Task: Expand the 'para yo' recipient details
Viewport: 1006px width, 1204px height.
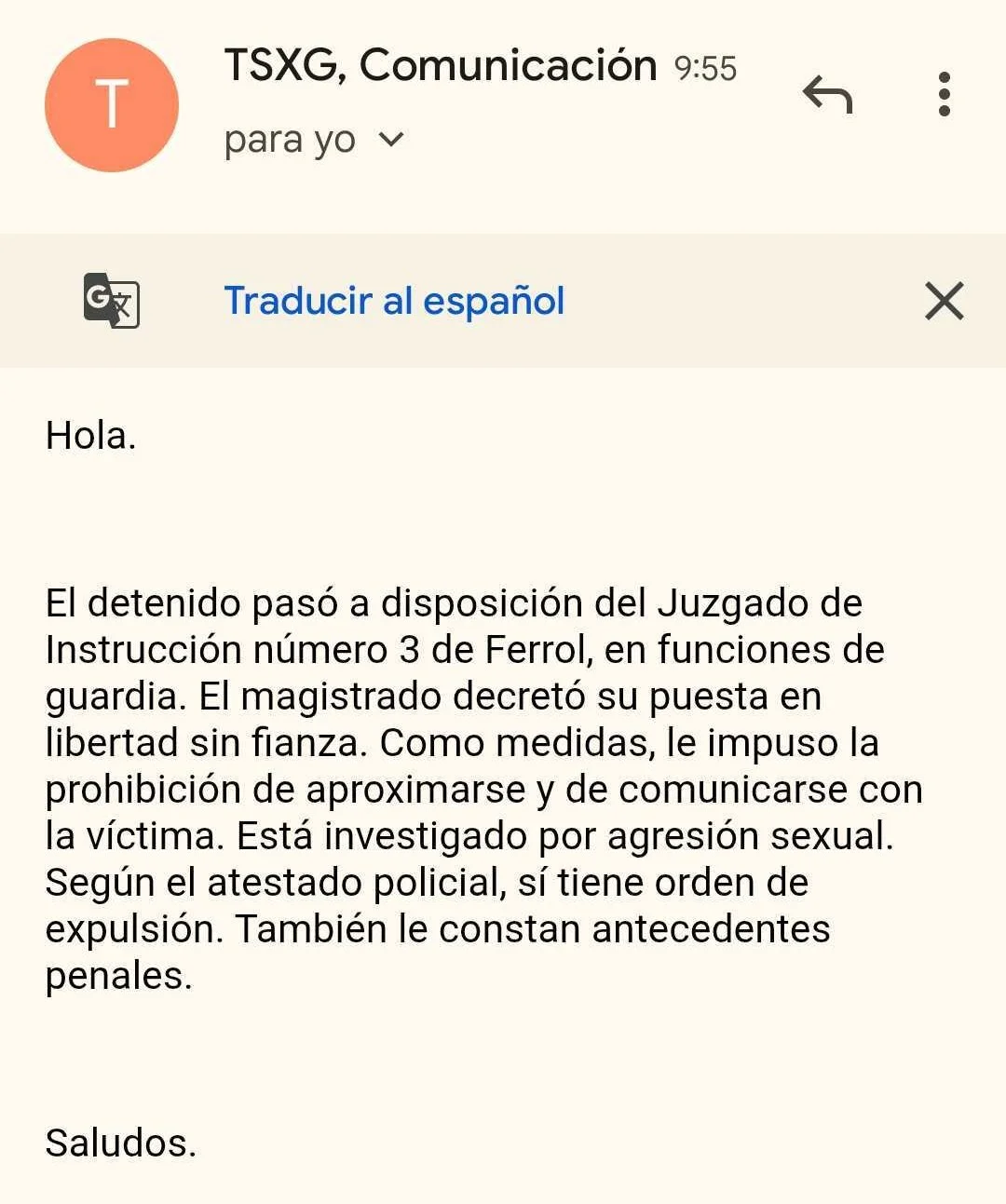Action: pos(391,140)
